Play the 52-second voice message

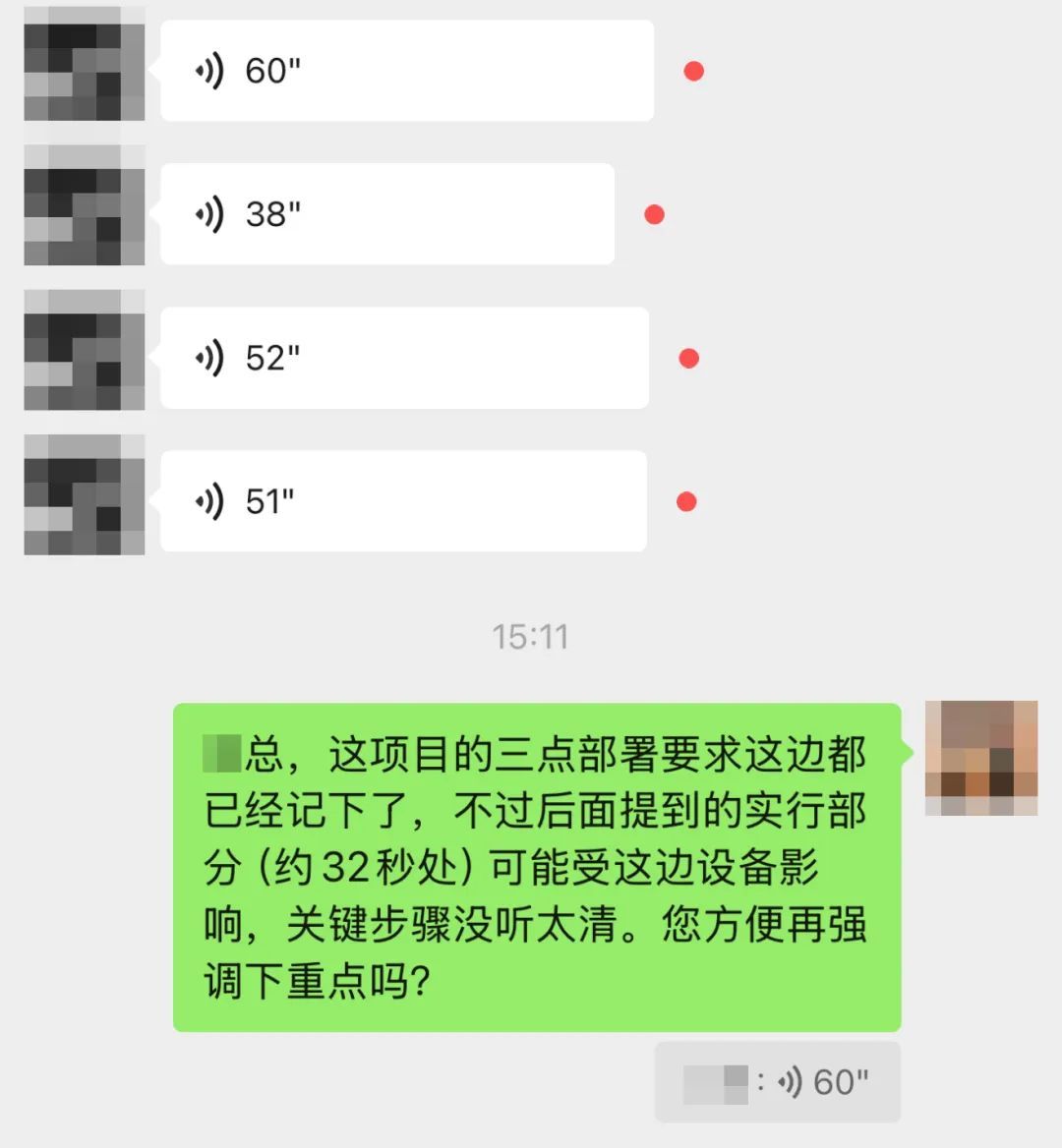click(x=404, y=358)
